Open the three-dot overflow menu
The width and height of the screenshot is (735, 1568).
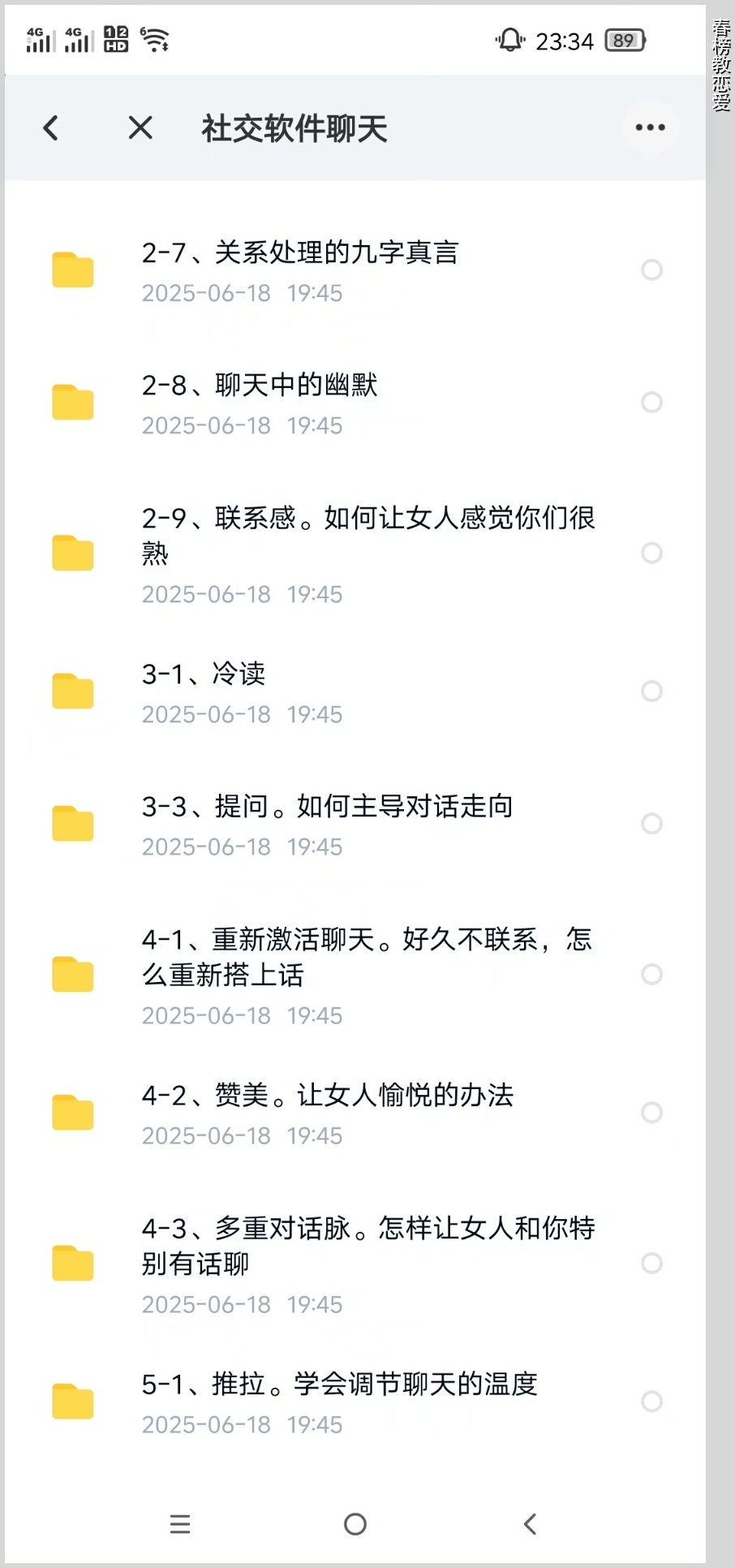[x=650, y=127]
